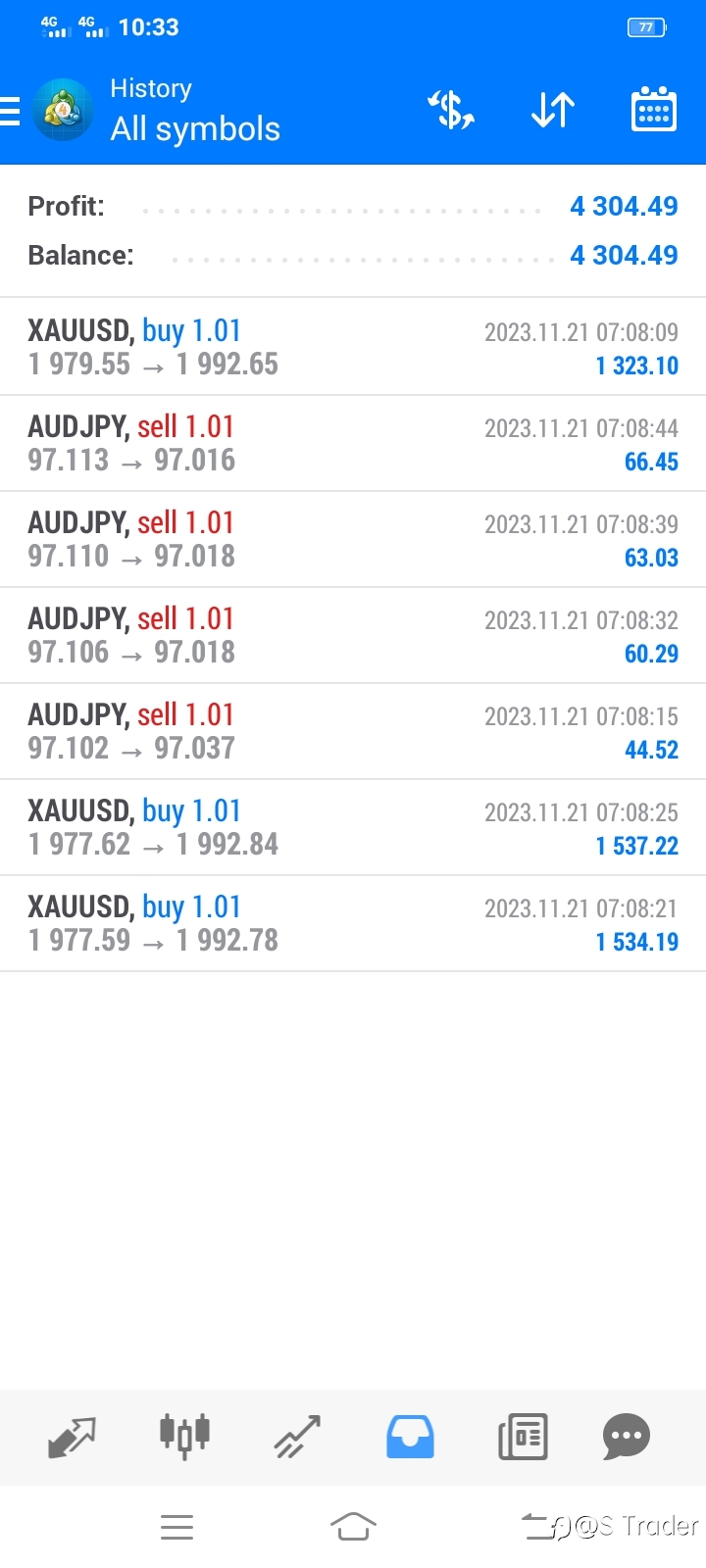Tap the system home button
706x1568 pixels.
pos(353,1526)
